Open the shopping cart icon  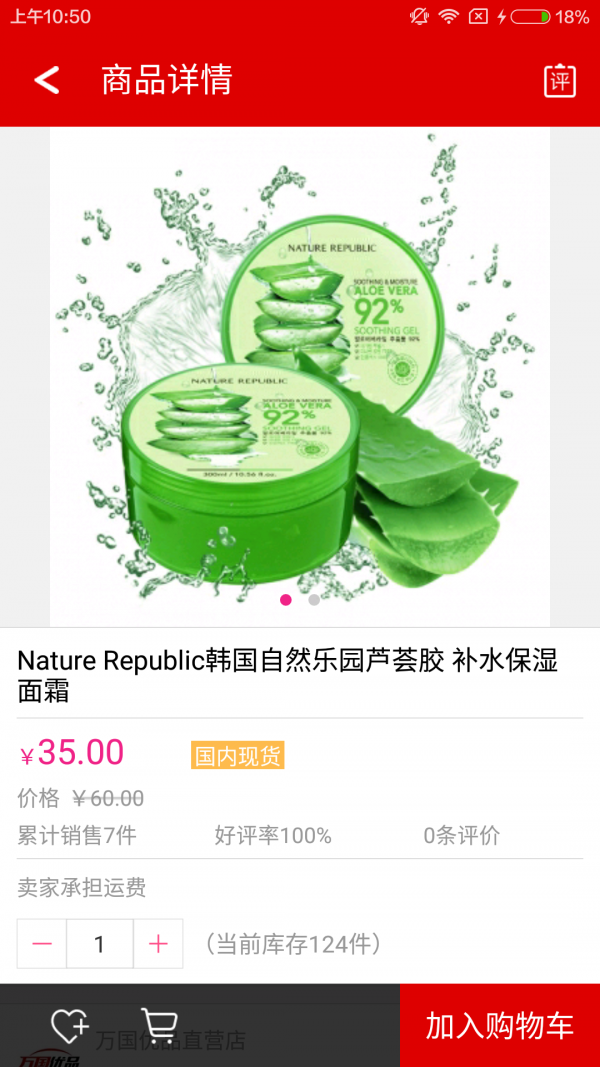159,1025
